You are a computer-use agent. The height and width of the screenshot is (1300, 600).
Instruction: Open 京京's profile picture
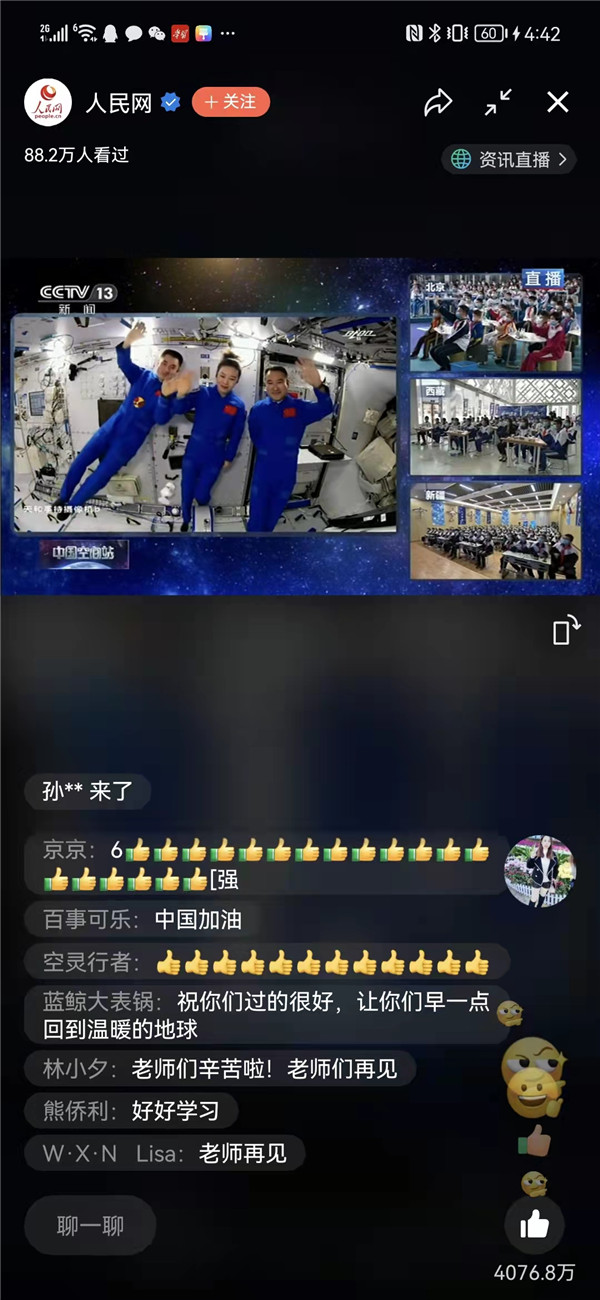[x=540, y=871]
